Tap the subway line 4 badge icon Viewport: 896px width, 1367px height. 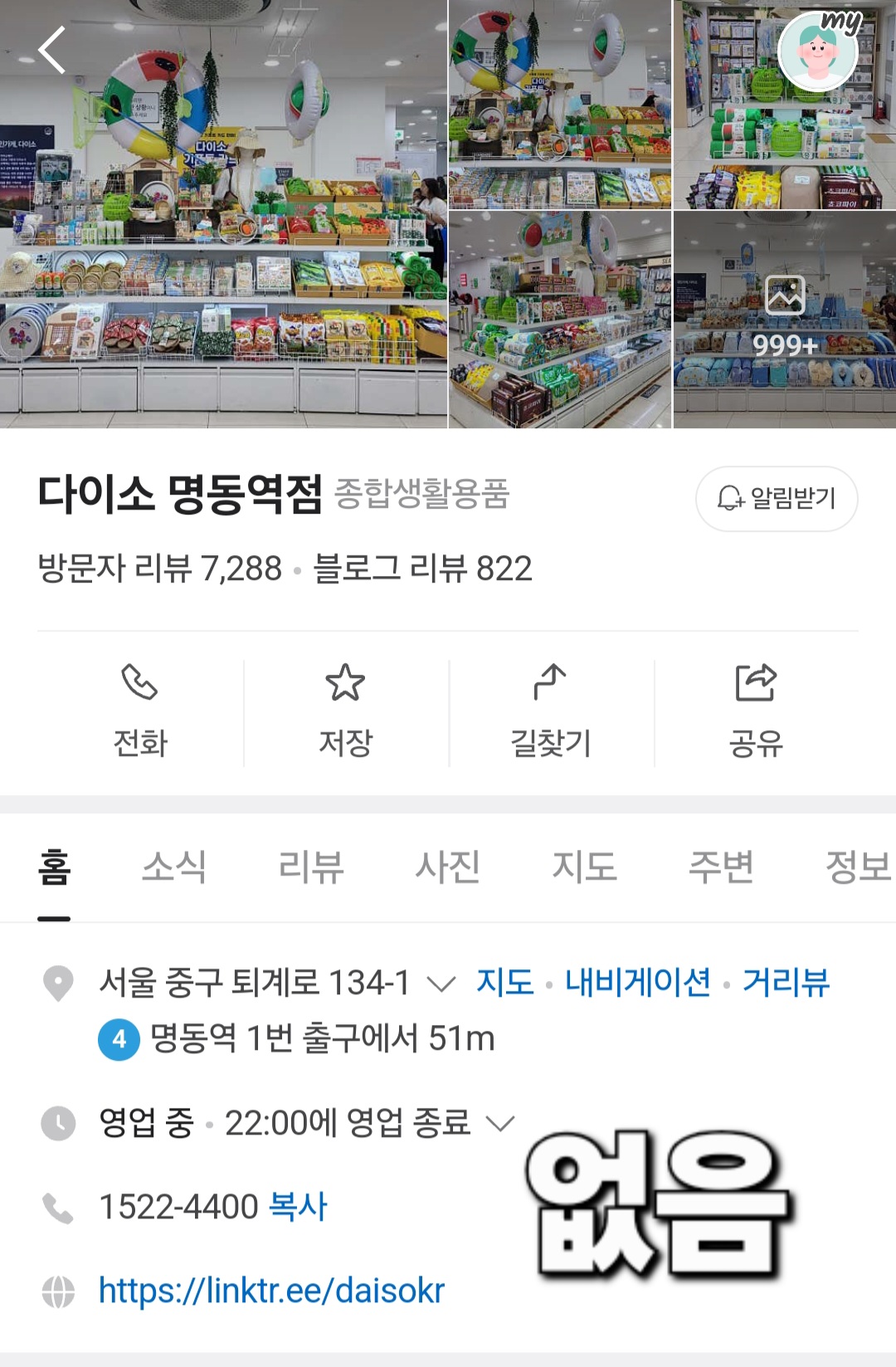coord(120,1037)
